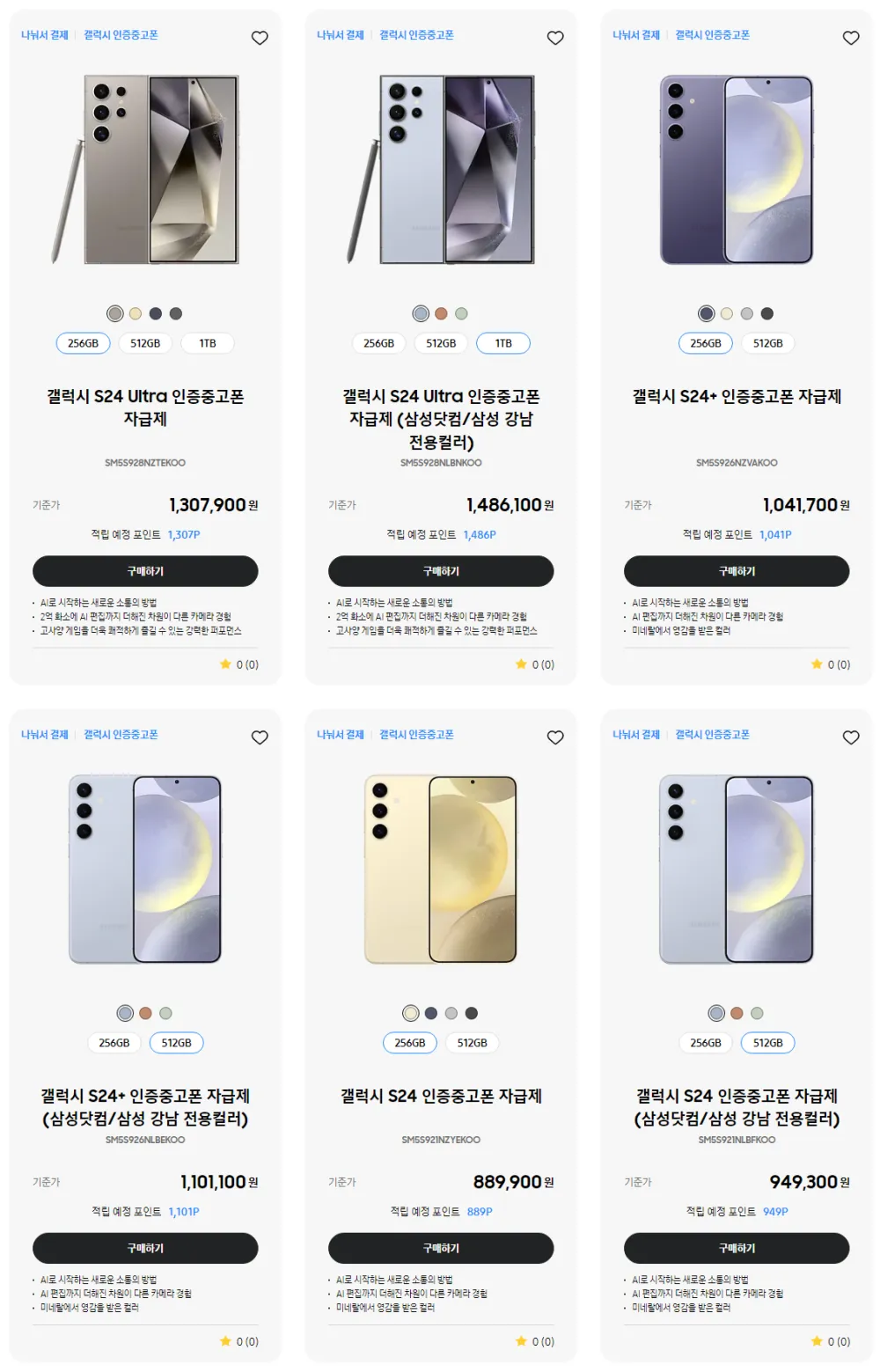Tap 구매하기 for the 1,307,900원 Galaxy S24 Ultra
Image resolution: width=880 pixels, height=1372 pixels.
pyautogui.click(x=145, y=571)
